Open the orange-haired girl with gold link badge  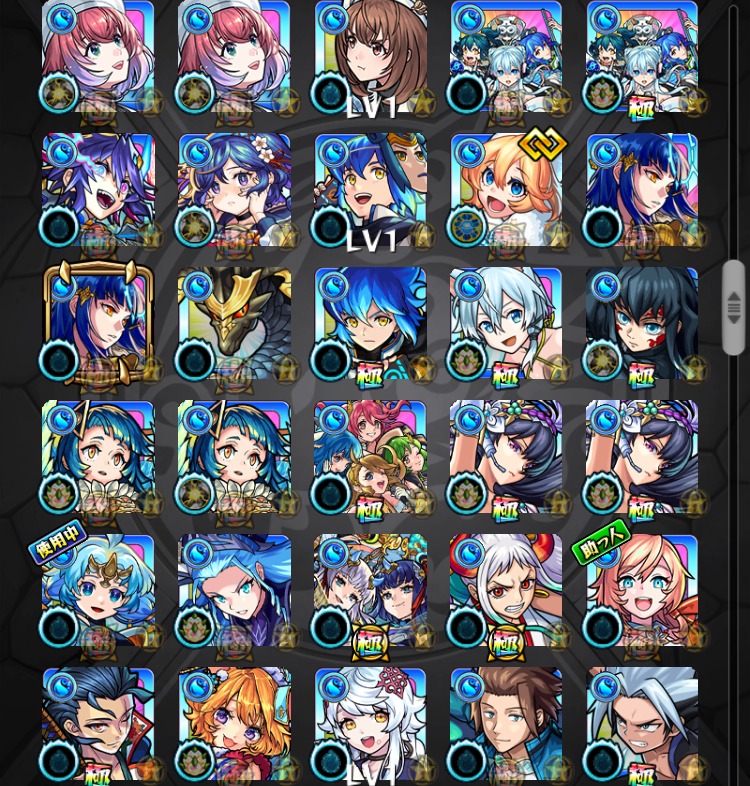tap(506, 190)
